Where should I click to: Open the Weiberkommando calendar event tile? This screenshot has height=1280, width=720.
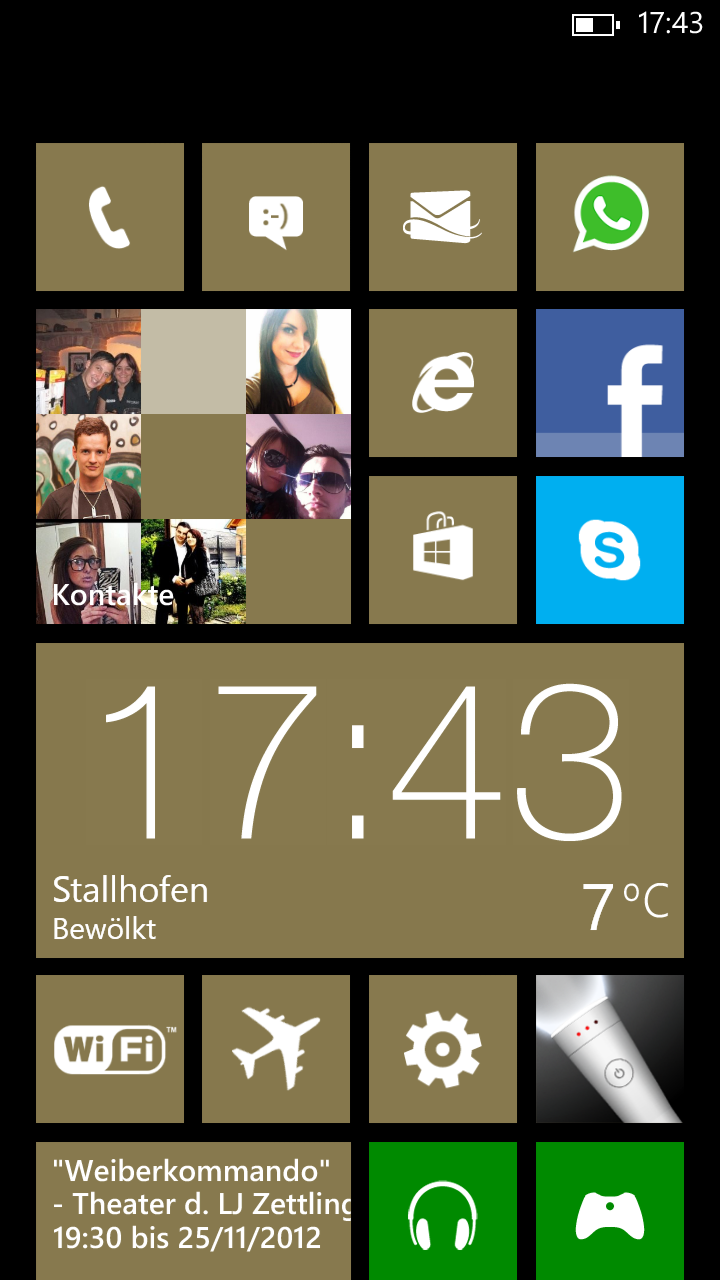coord(193,1211)
